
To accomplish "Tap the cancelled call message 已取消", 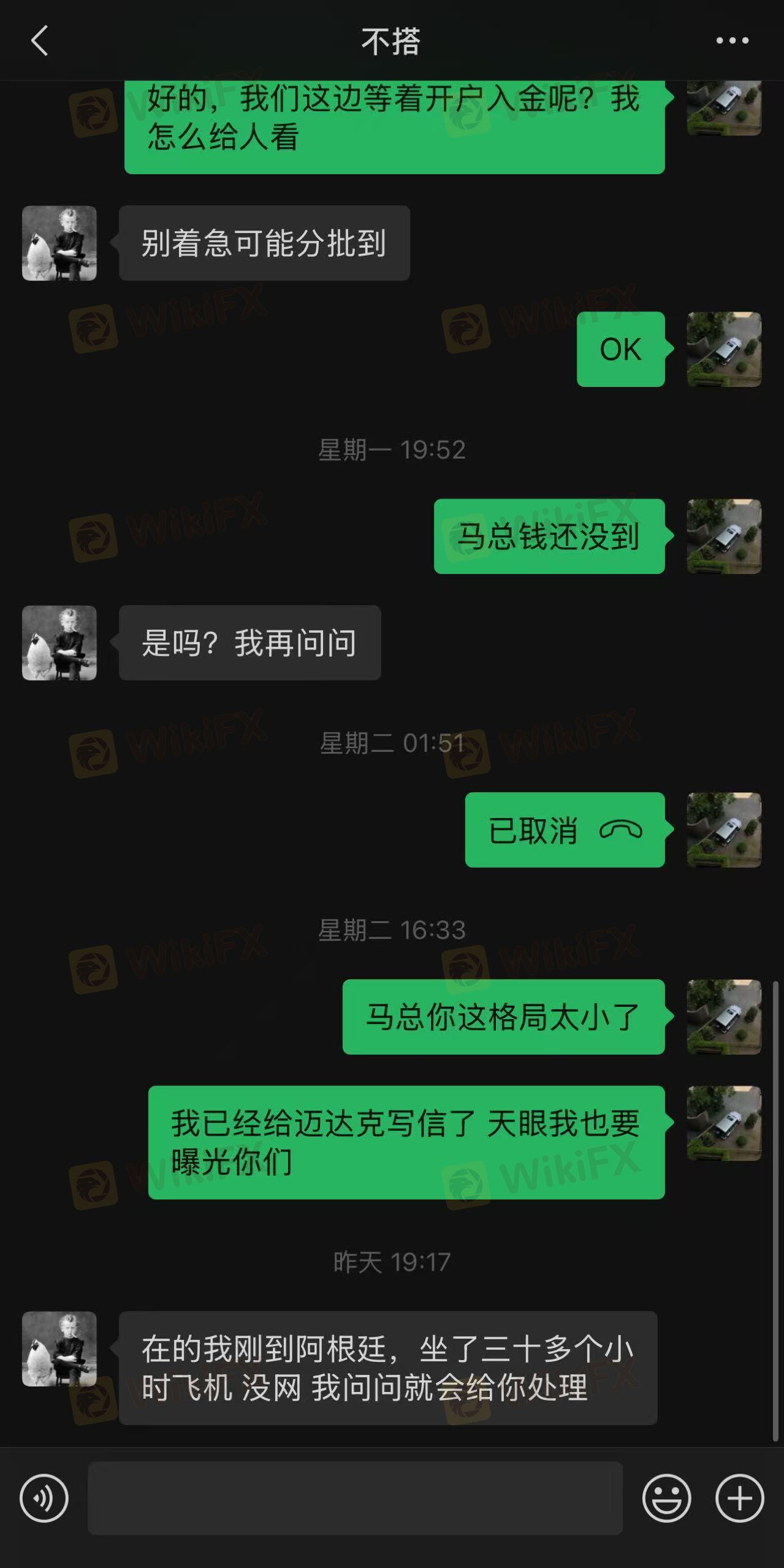I will (x=565, y=830).
